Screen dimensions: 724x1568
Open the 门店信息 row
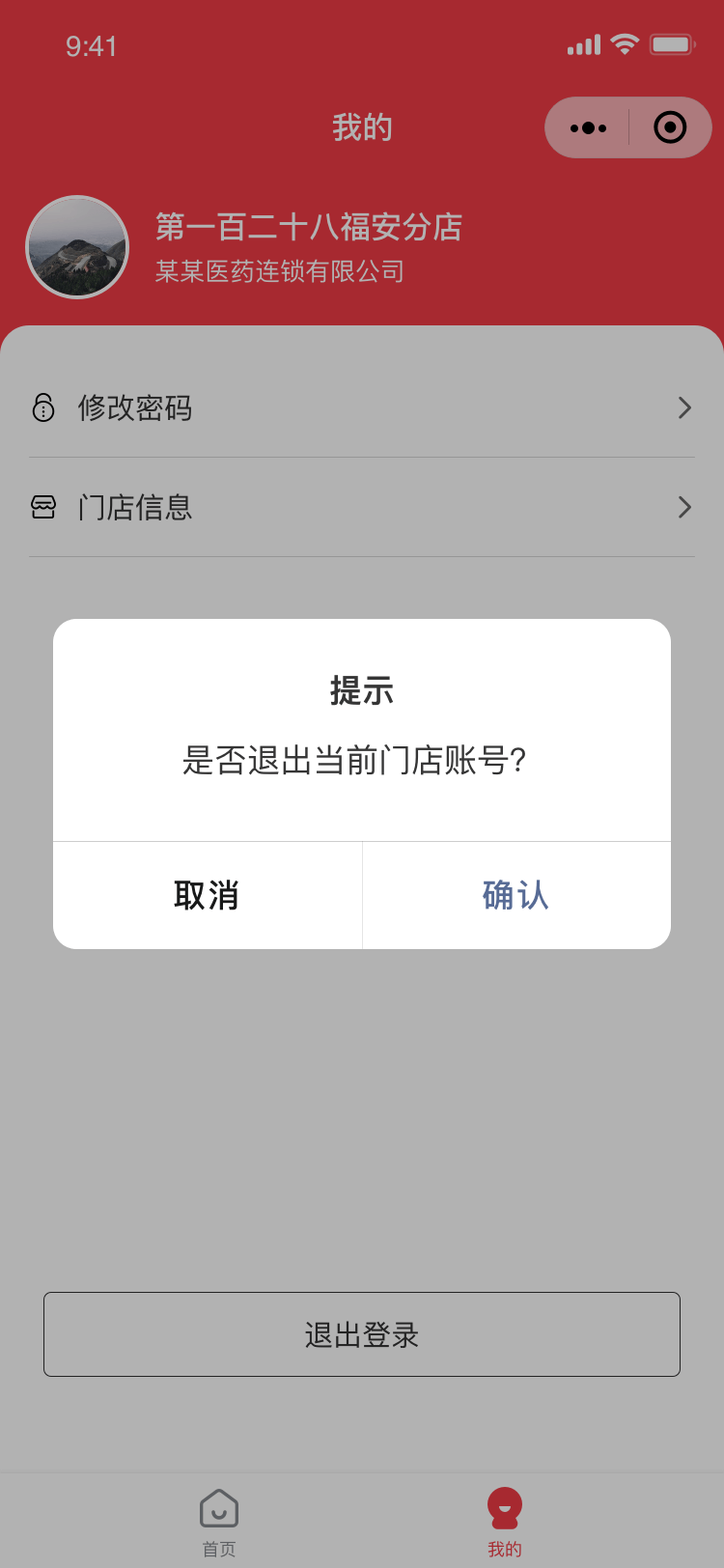362,507
